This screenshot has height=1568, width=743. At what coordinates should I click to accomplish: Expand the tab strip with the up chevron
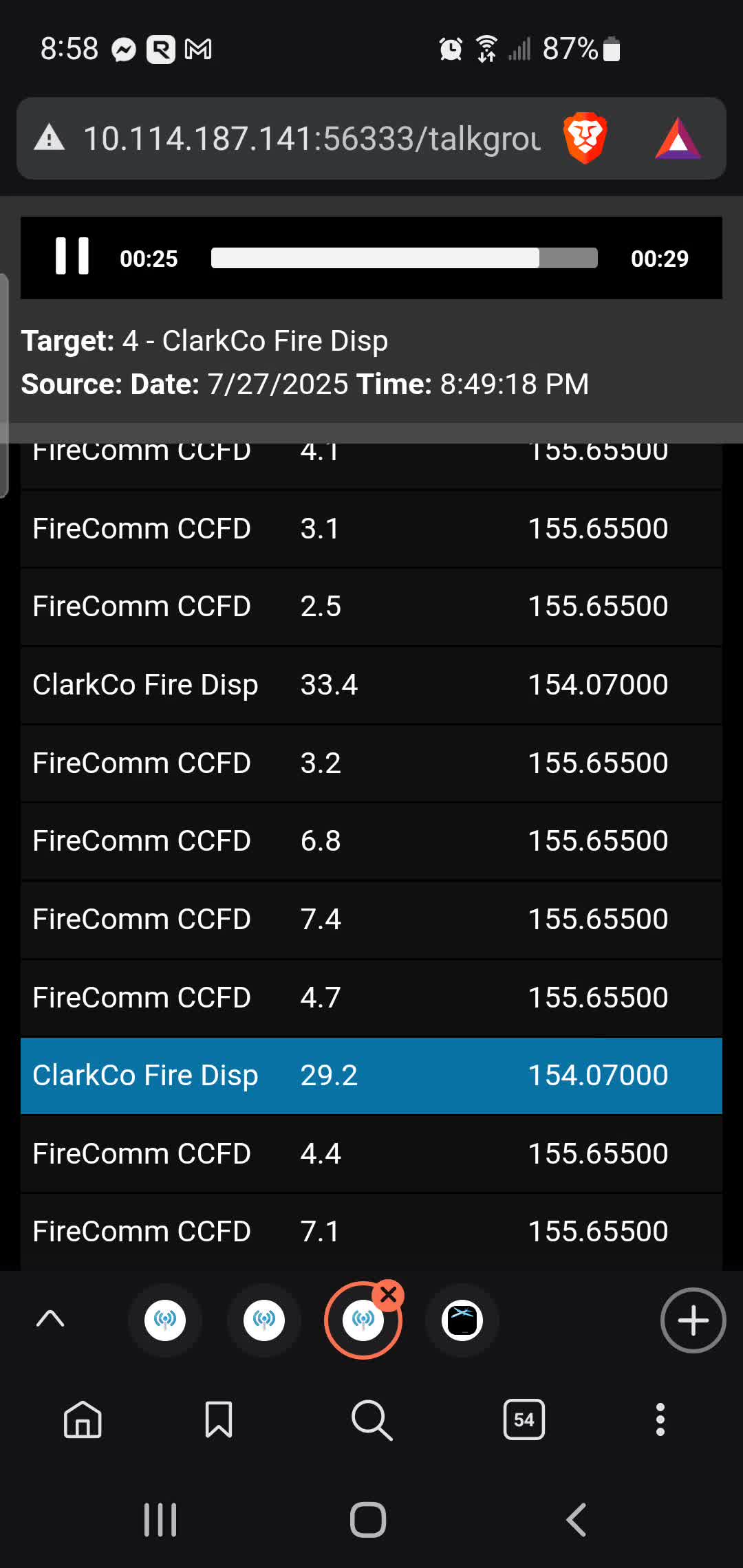(x=50, y=1319)
